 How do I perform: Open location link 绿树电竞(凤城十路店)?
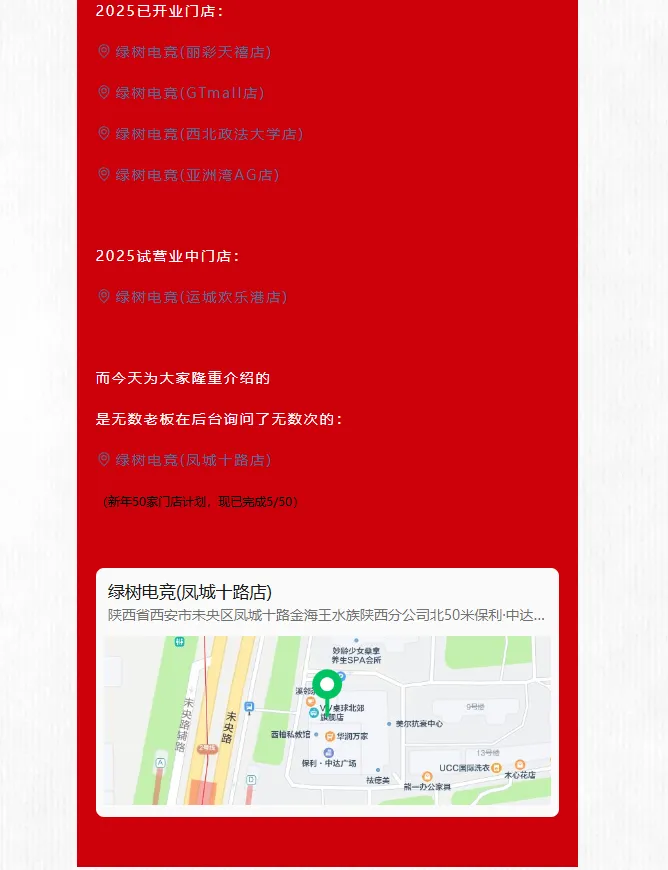pos(192,460)
